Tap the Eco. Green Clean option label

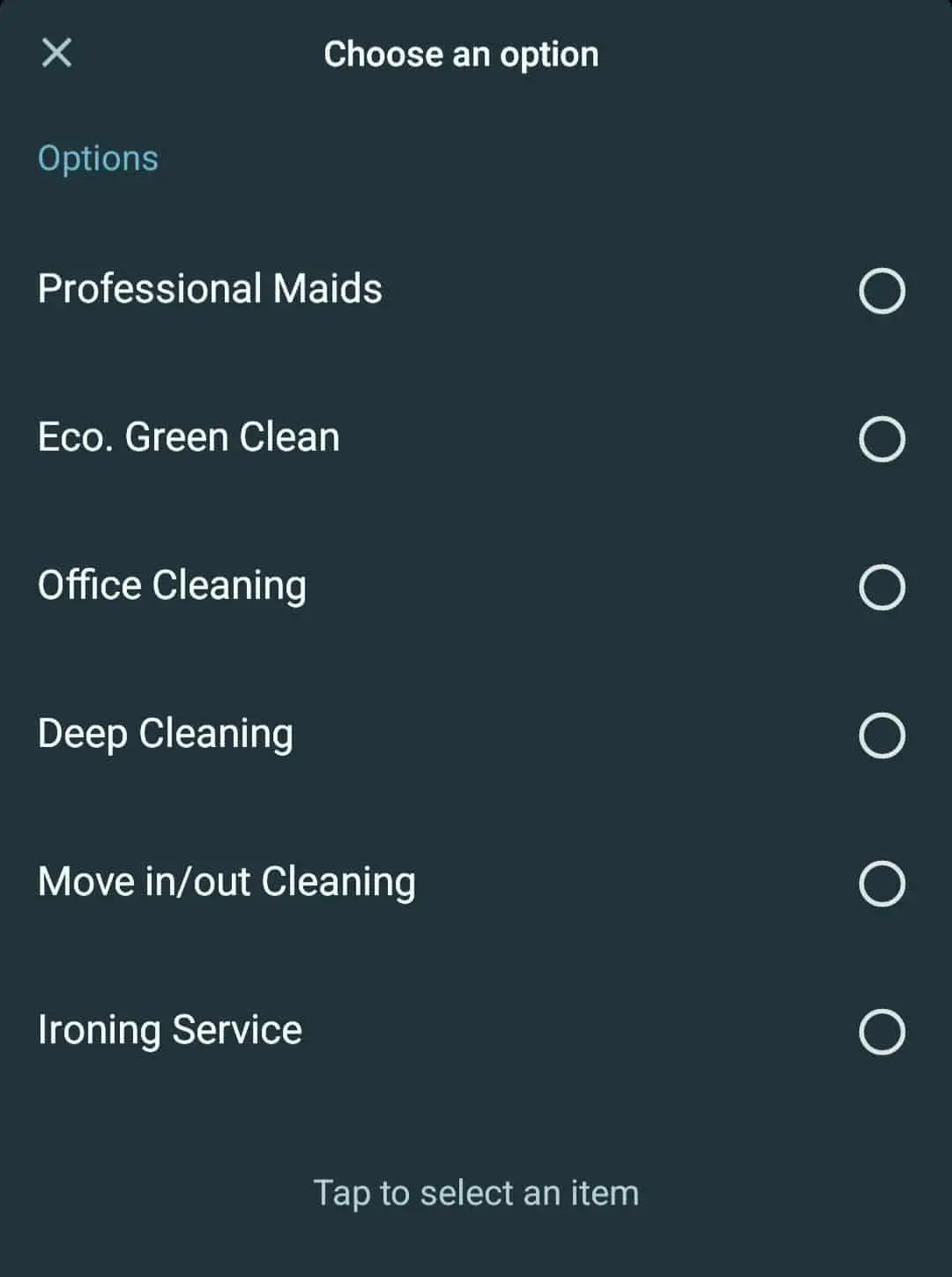188,437
